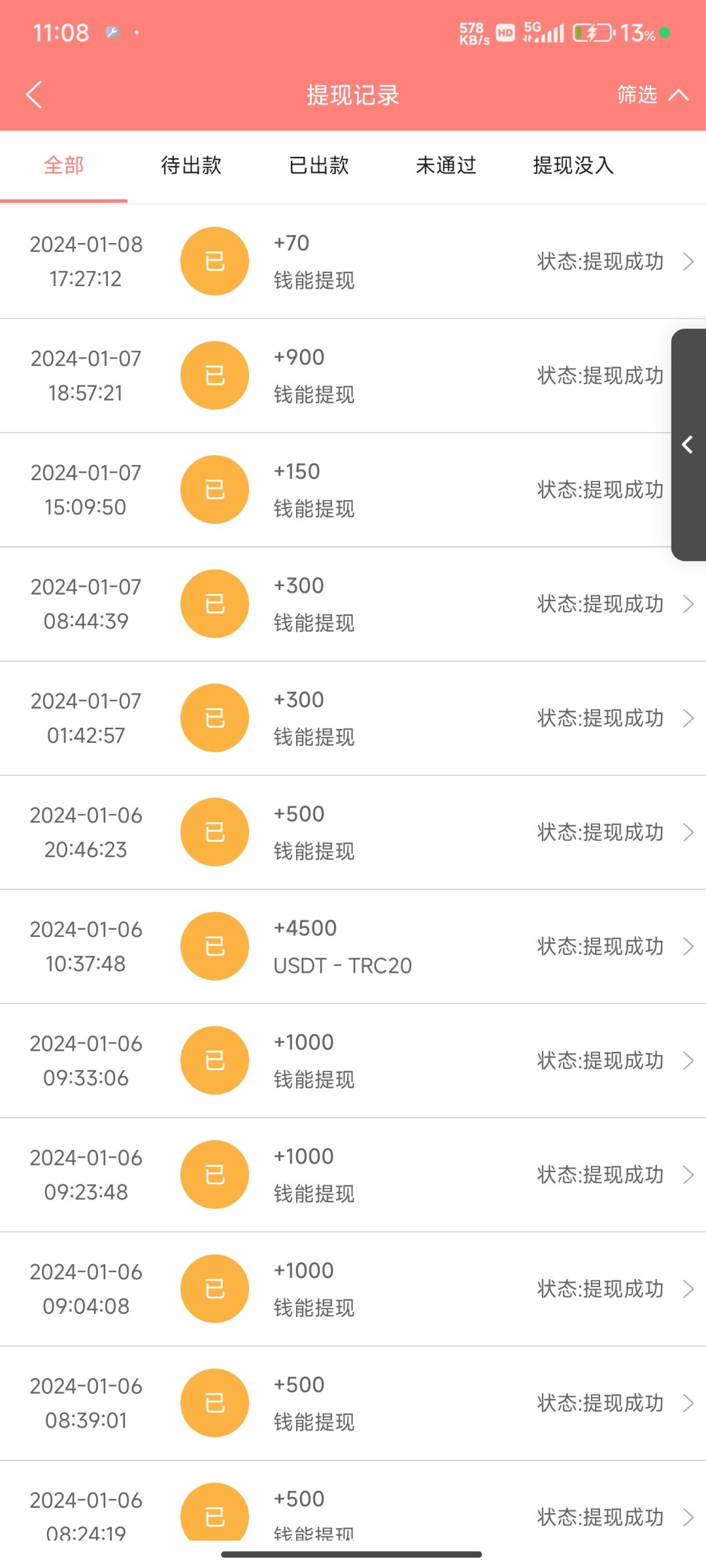
Task: Switch to the 已出款 tab
Action: click(318, 166)
